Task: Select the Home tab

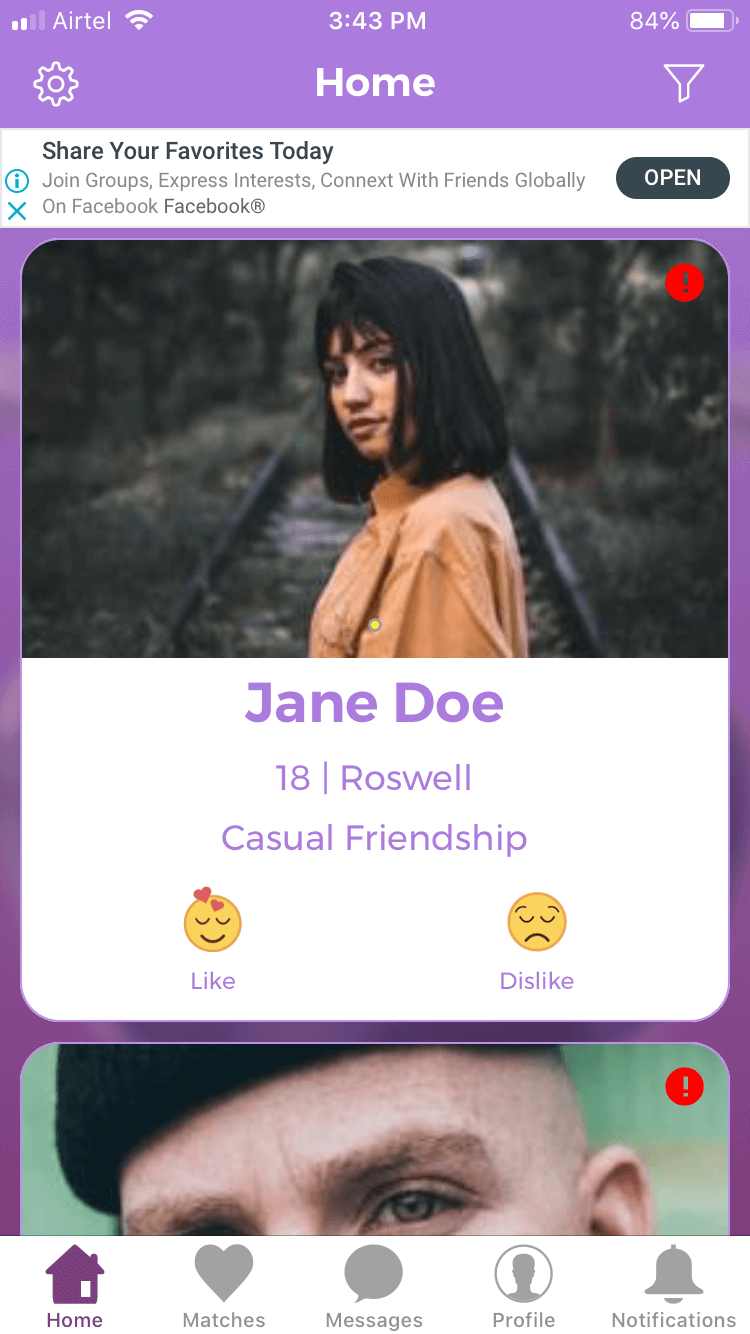Action: pyautogui.click(x=75, y=1287)
